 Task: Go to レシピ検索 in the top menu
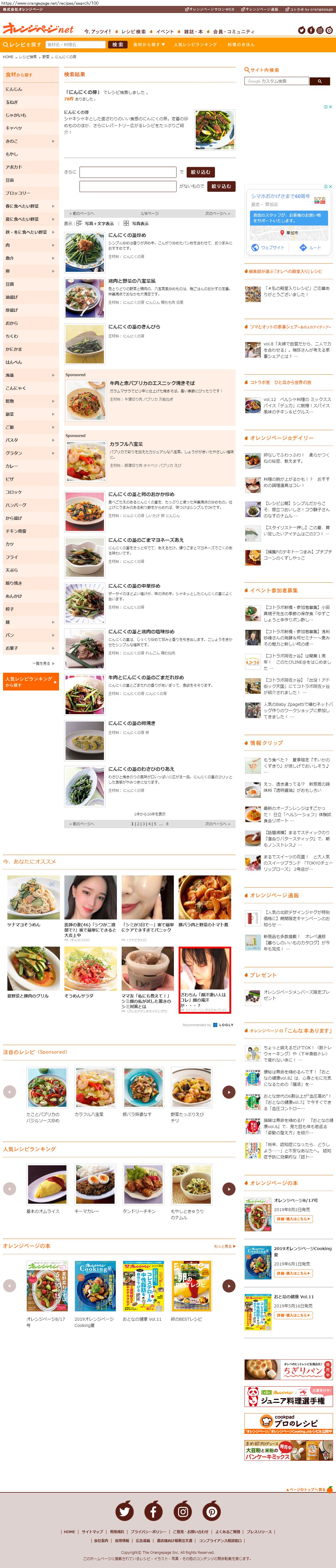[x=133, y=31]
